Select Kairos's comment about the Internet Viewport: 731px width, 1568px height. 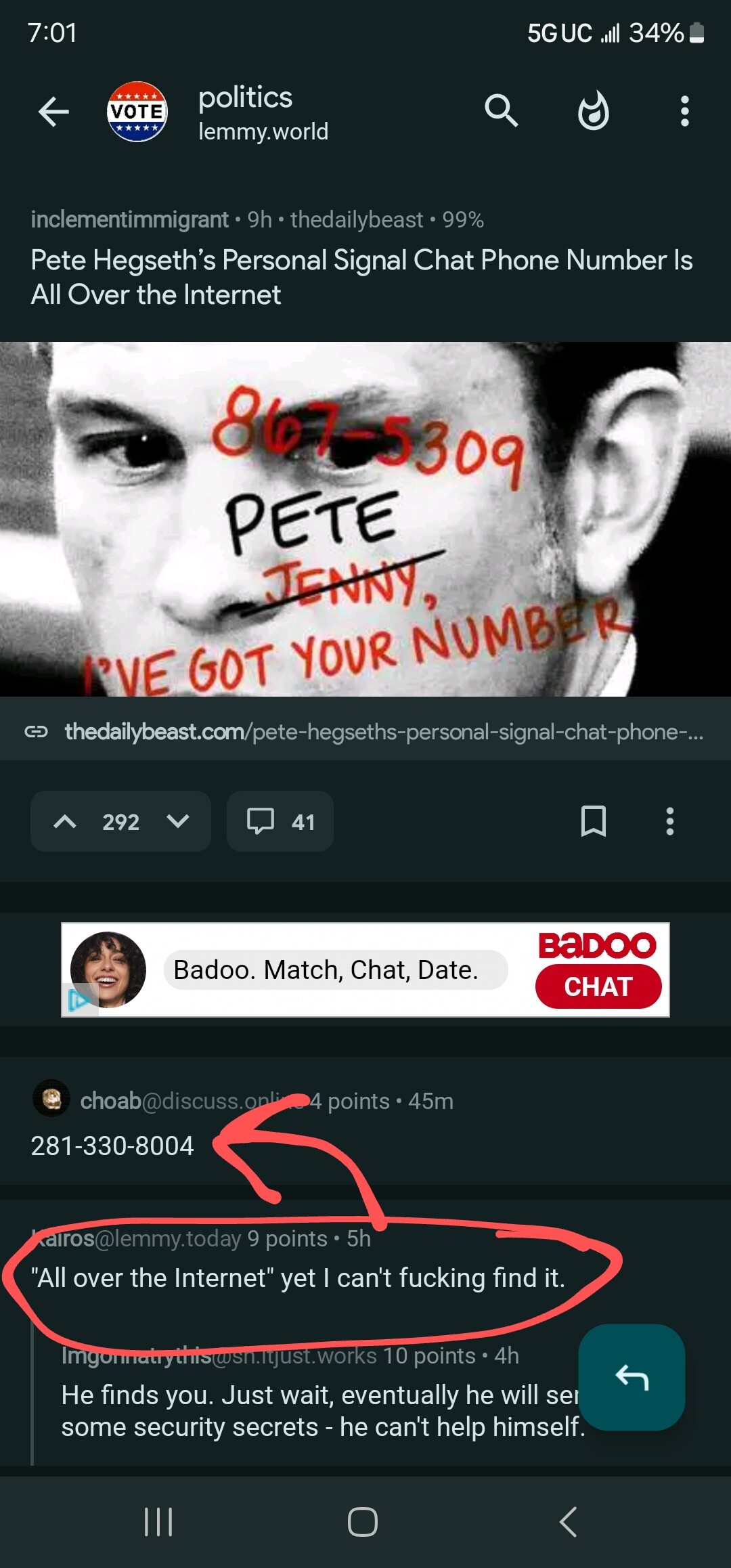(x=298, y=1278)
